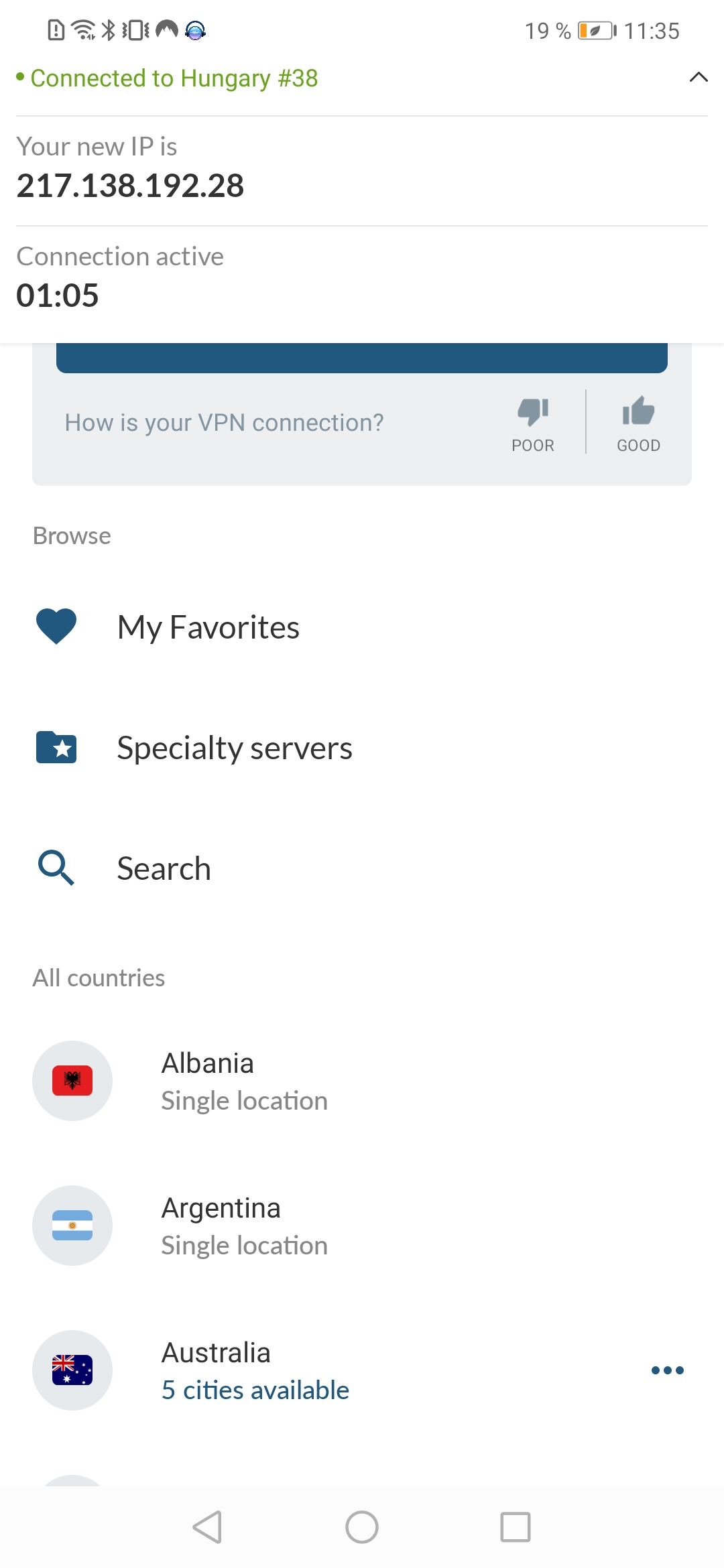Viewport: 724px width, 1568px height.
Task: Go back using the system back button
Action: [208, 1527]
